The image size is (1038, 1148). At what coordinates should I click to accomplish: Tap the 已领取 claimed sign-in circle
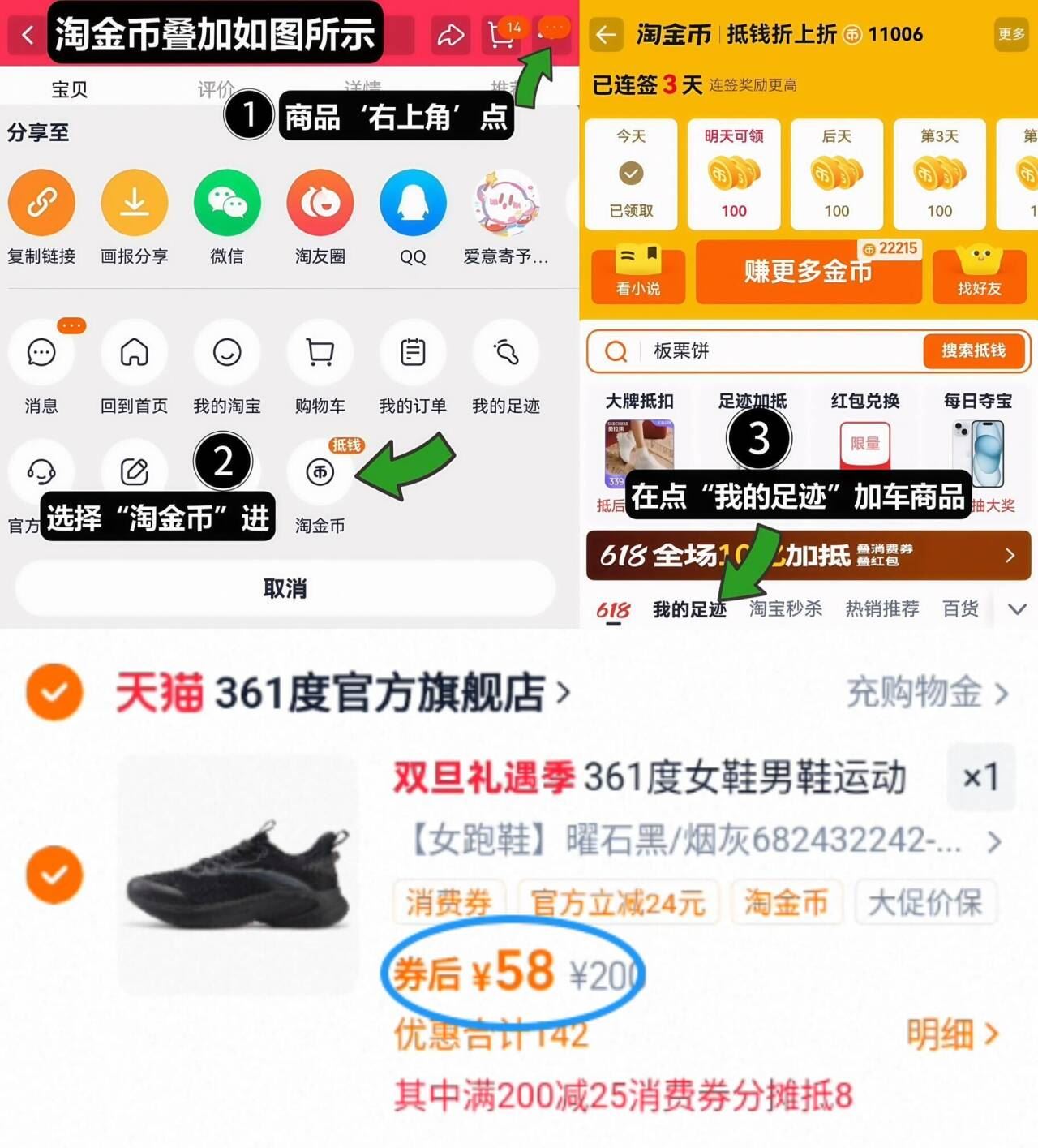(x=632, y=173)
